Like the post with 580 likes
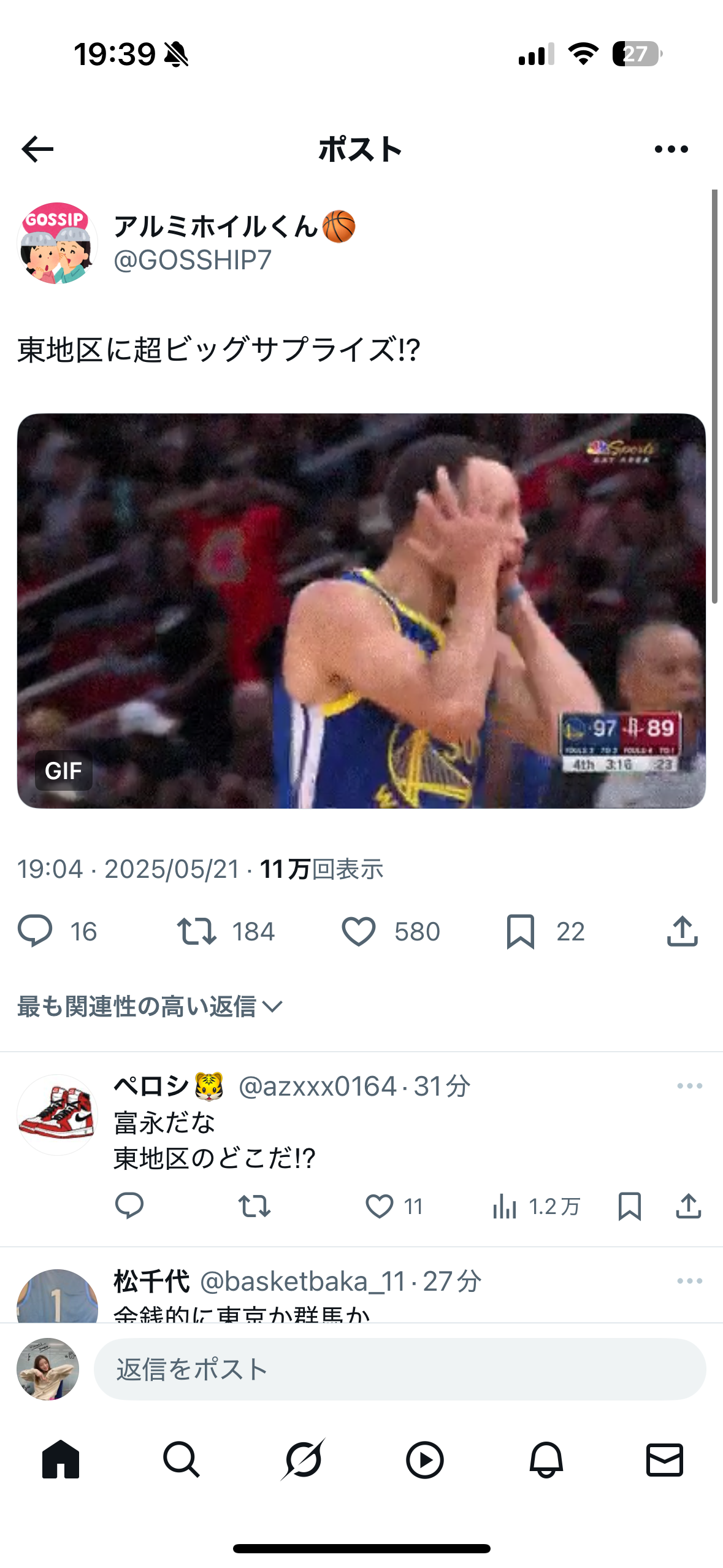The width and height of the screenshot is (723, 1568). [x=359, y=931]
